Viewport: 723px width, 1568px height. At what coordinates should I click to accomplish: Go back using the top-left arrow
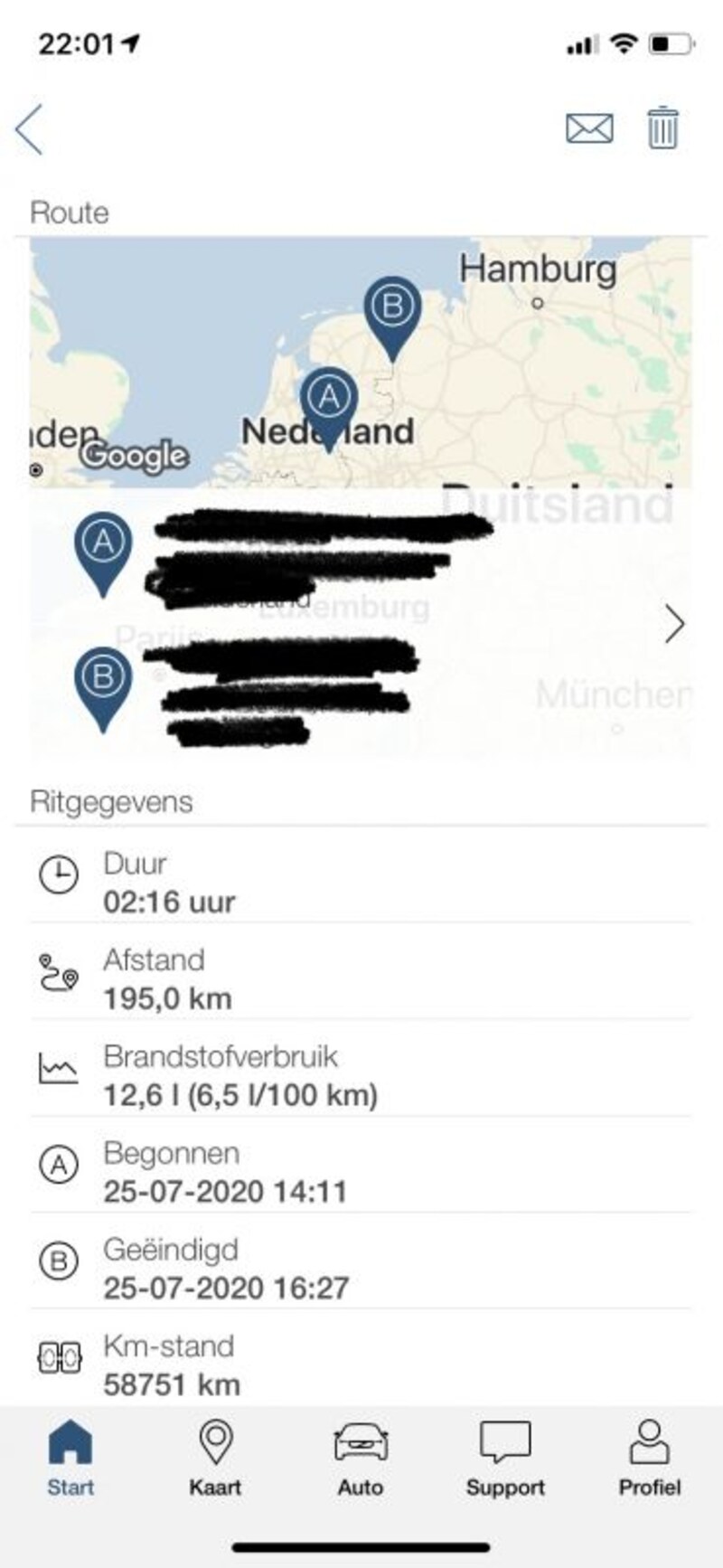point(29,129)
